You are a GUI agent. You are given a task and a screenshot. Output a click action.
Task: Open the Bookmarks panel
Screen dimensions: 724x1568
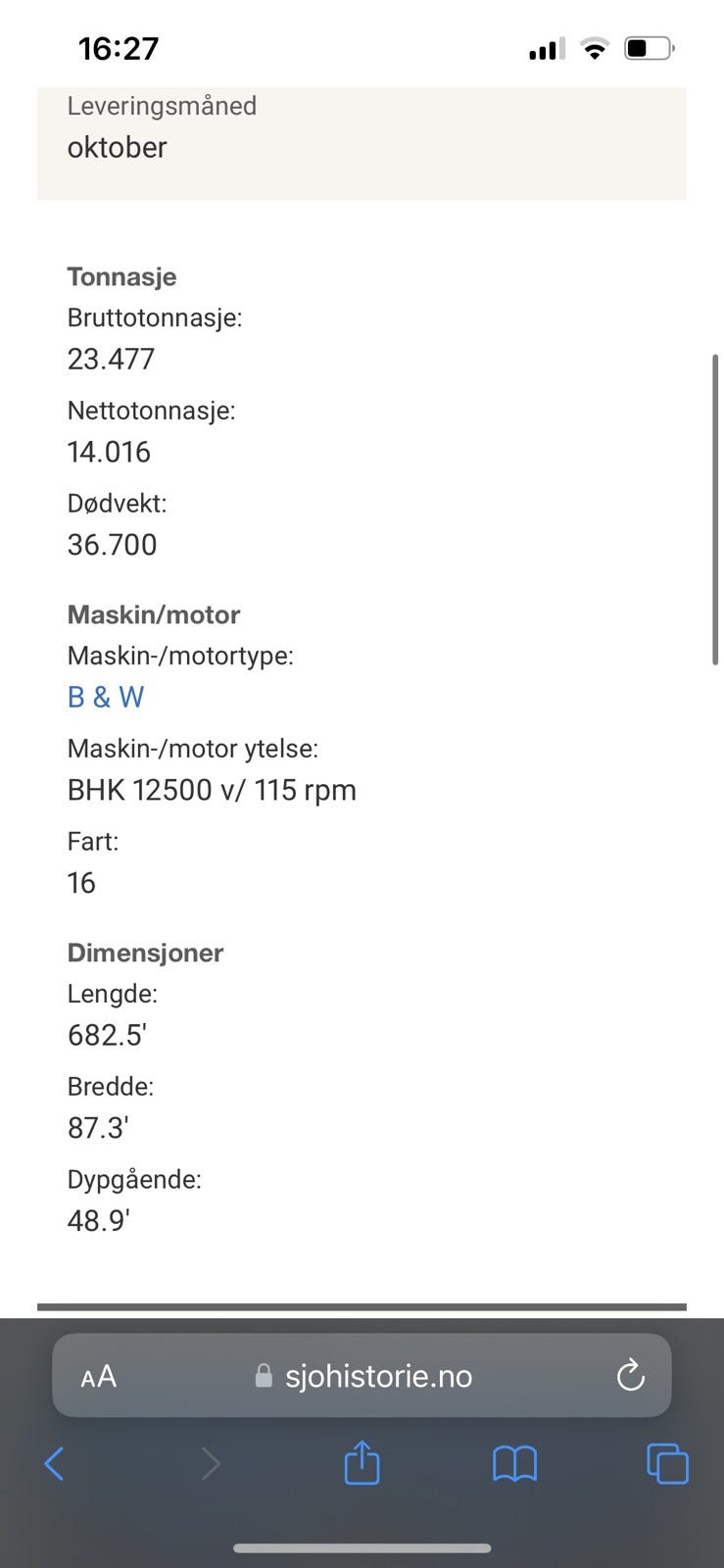(514, 1463)
